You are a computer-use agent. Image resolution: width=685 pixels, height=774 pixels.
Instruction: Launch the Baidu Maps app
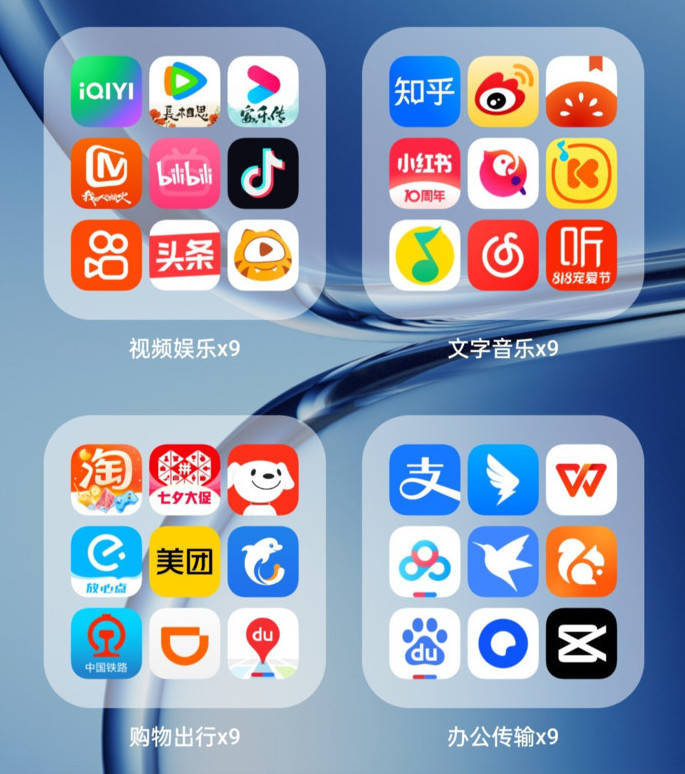tap(262, 643)
